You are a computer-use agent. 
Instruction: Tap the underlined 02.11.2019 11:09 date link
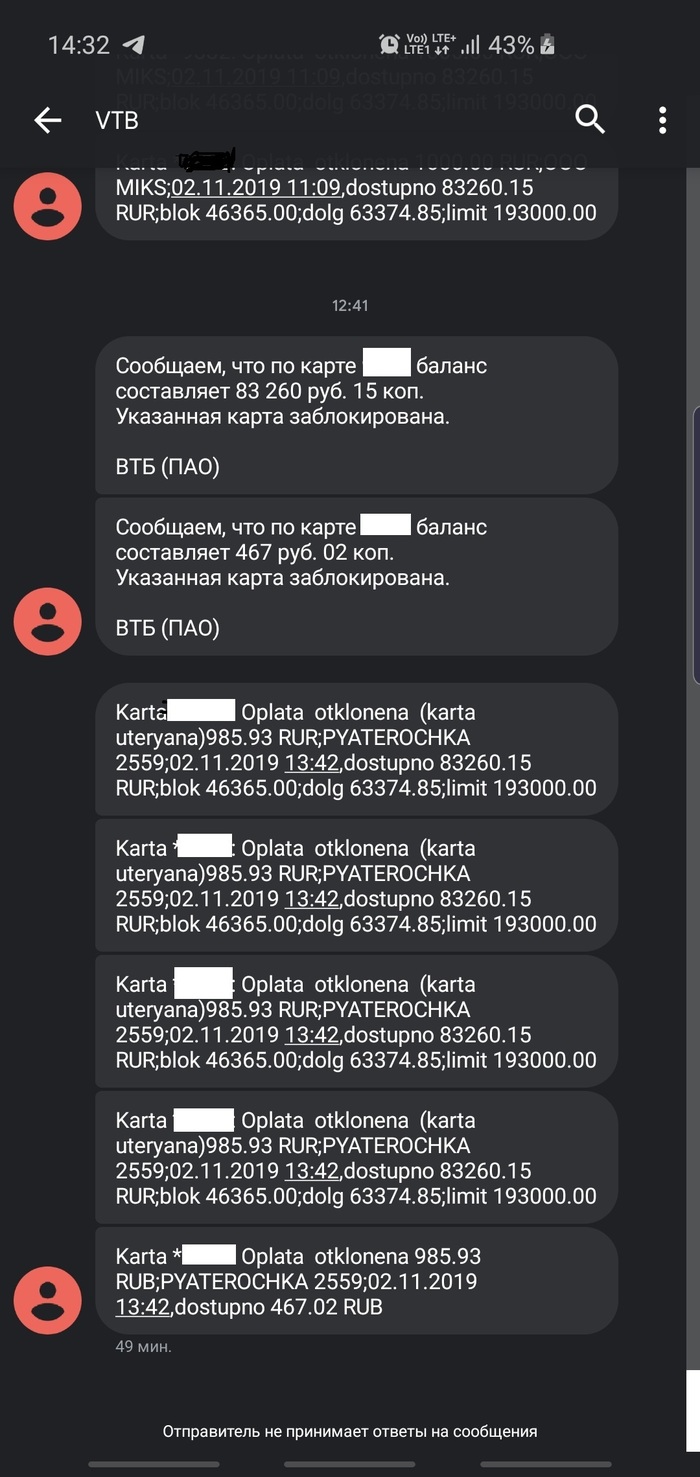pos(255,188)
